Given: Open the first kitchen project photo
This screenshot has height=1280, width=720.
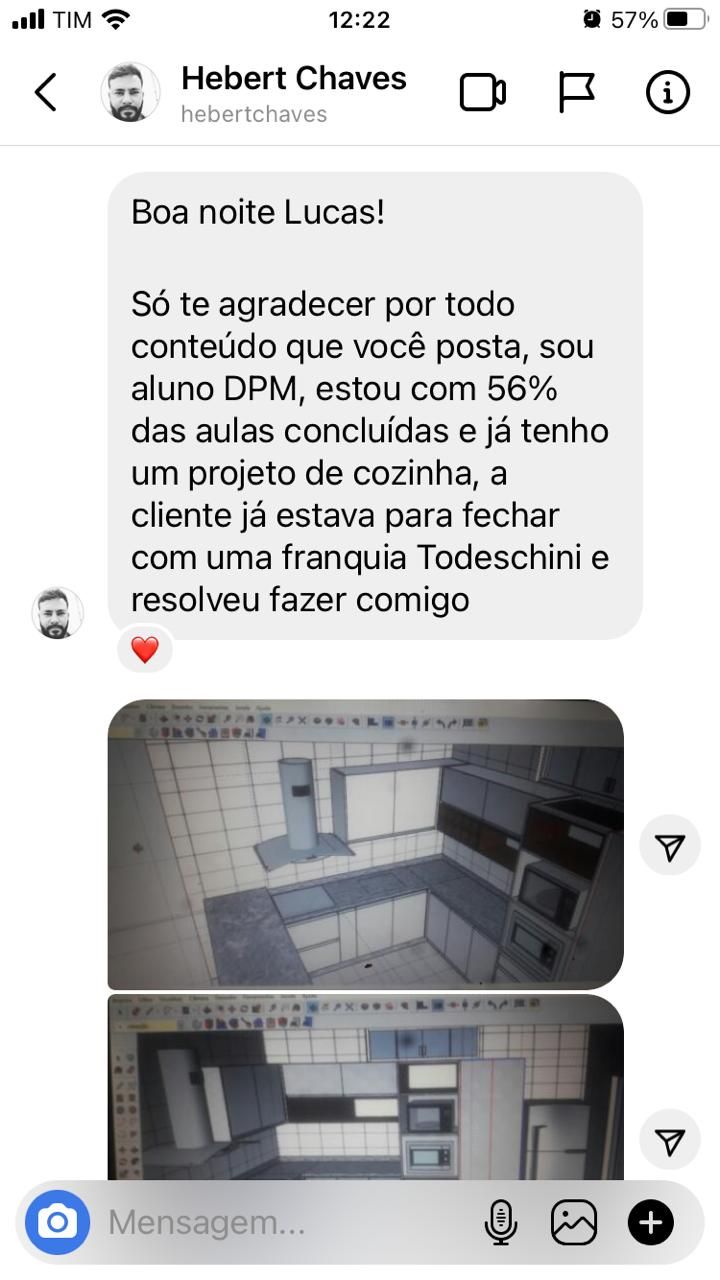Looking at the screenshot, I should [x=365, y=844].
